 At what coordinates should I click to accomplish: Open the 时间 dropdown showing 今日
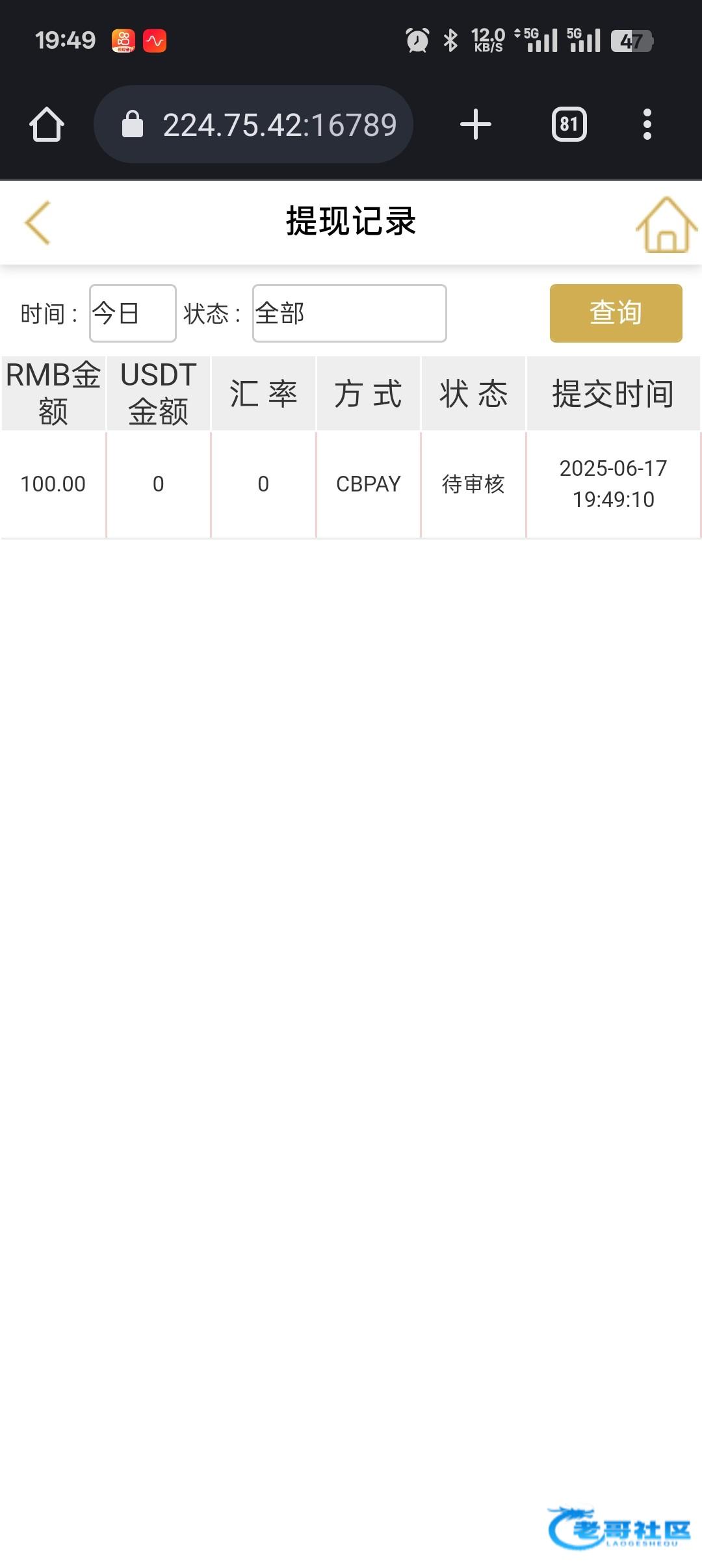tap(133, 313)
